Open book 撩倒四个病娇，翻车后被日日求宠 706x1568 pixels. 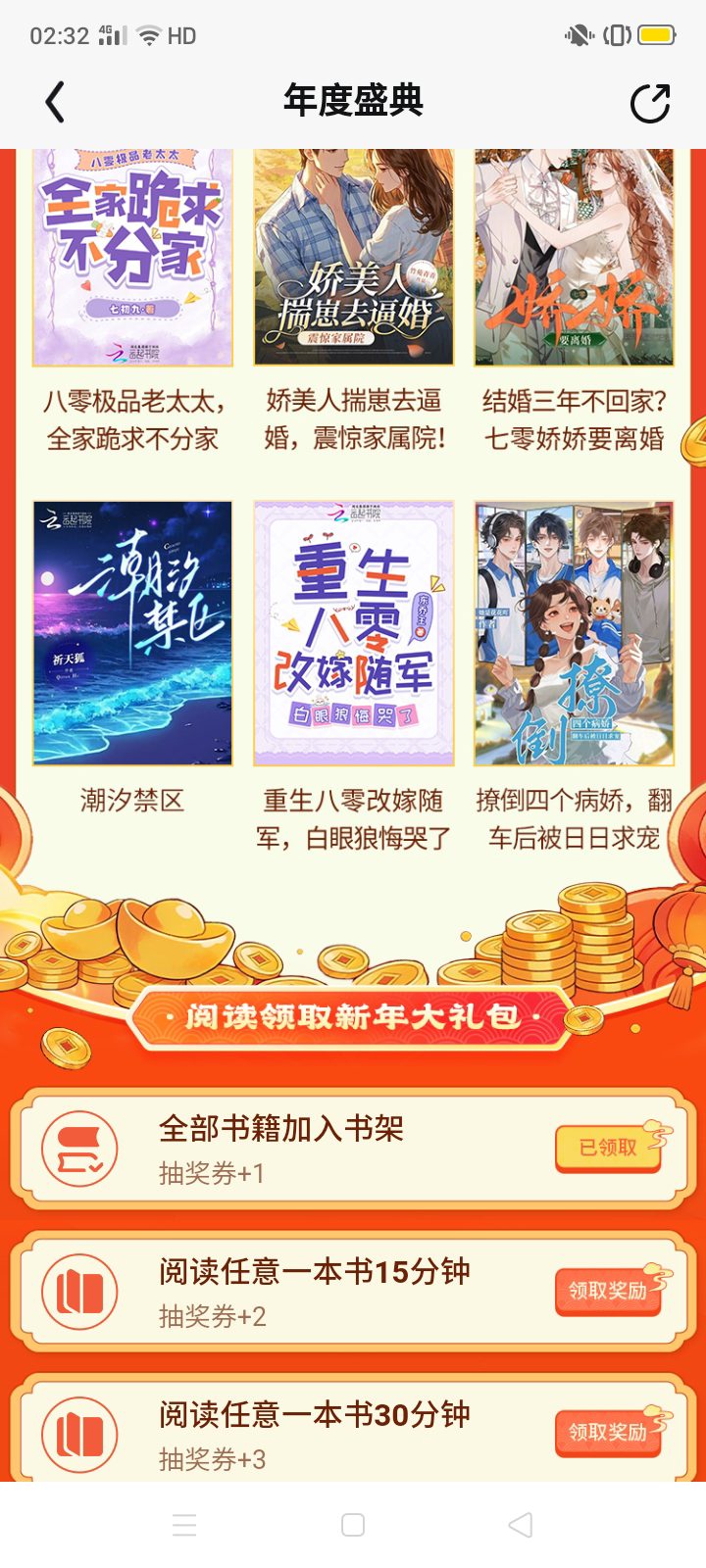(574, 633)
